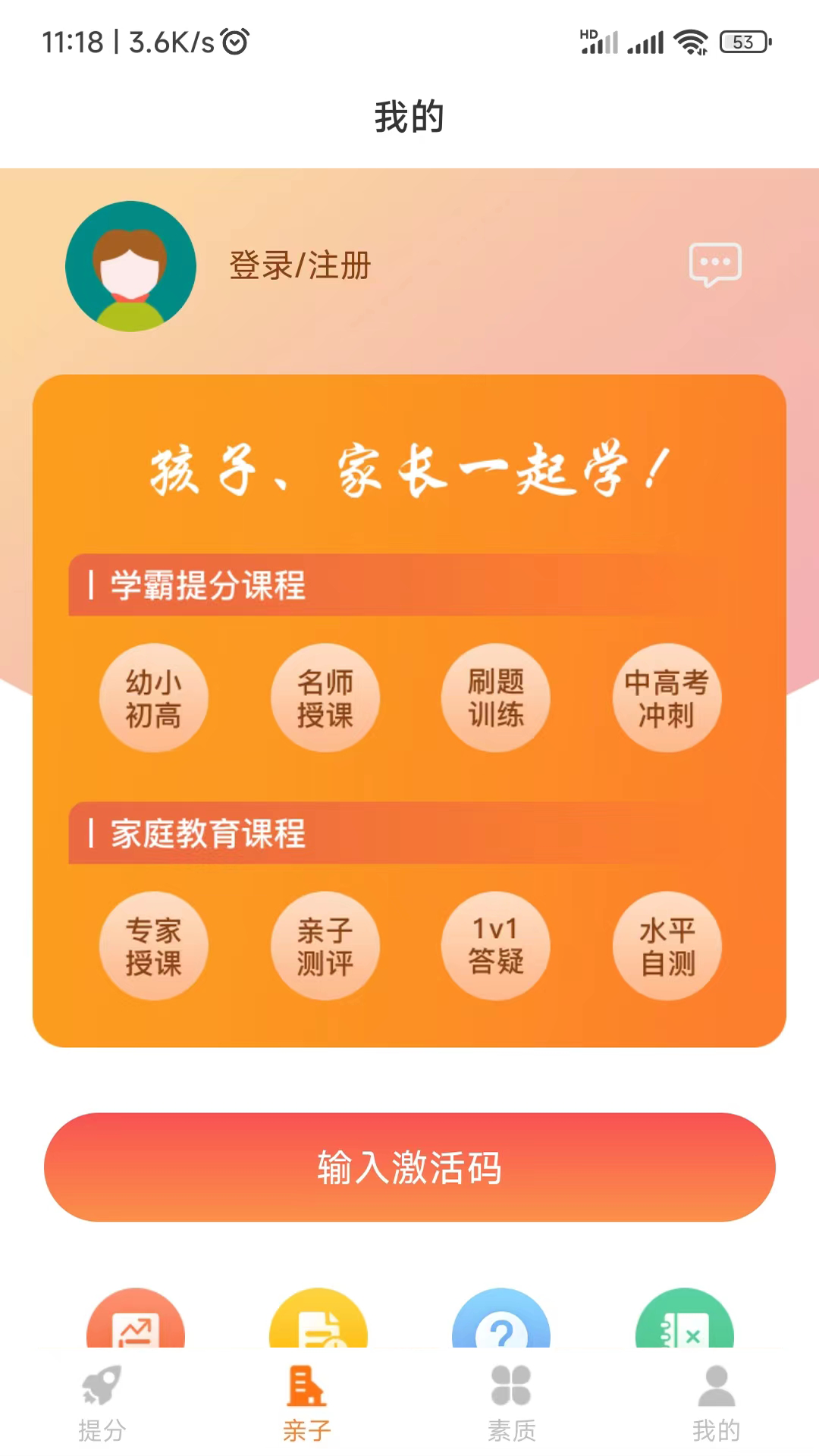Viewport: 819px width, 1456px height.
Task: Tap 输入激活码 button
Action: click(409, 1167)
